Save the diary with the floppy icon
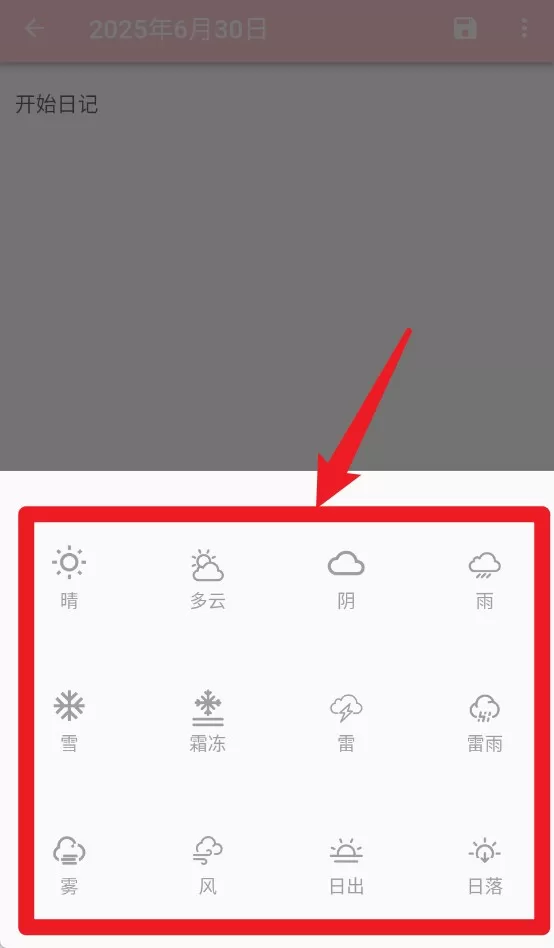Image resolution: width=554 pixels, height=948 pixels. coord(465,28)
